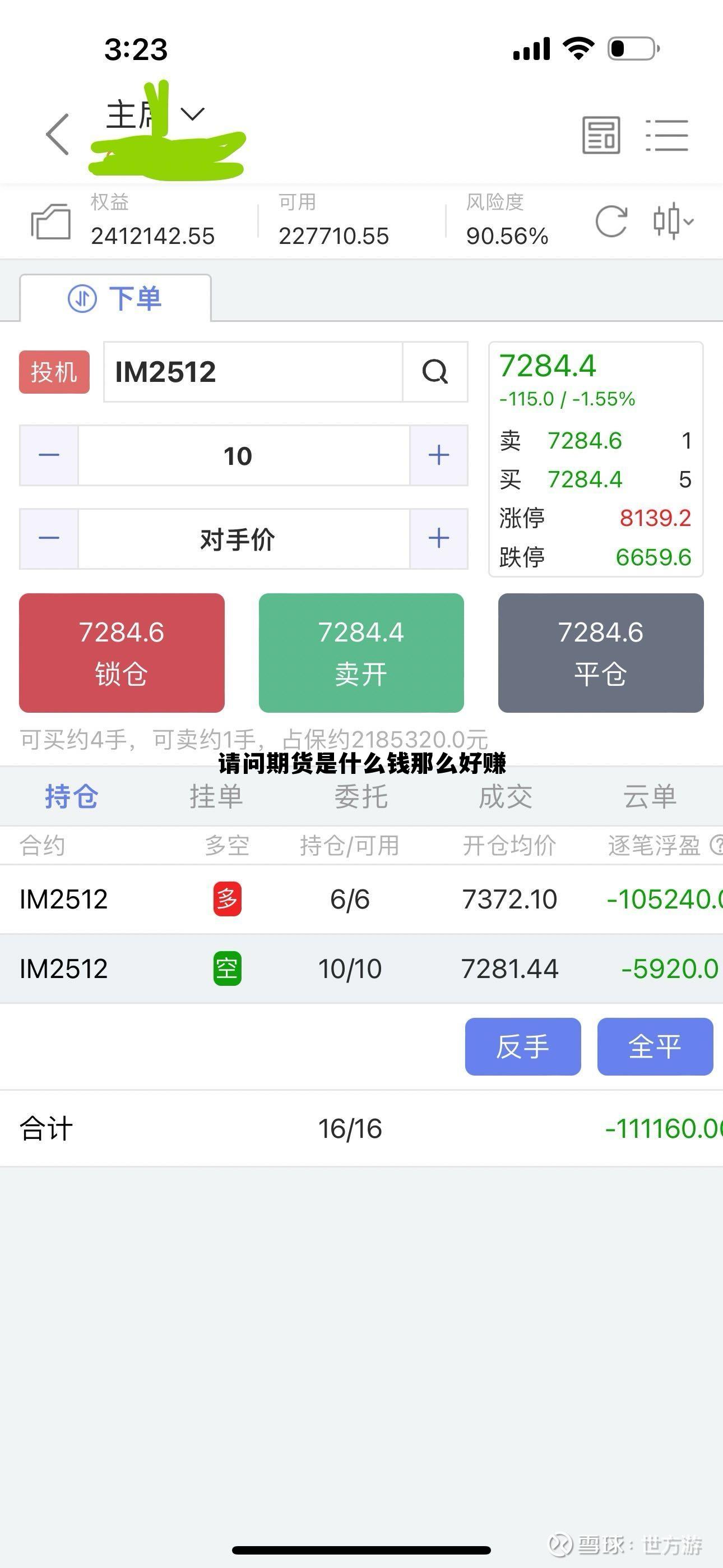Open the news/announcement icon at top right
This screenshot has width=723, height=1568.
601,135
